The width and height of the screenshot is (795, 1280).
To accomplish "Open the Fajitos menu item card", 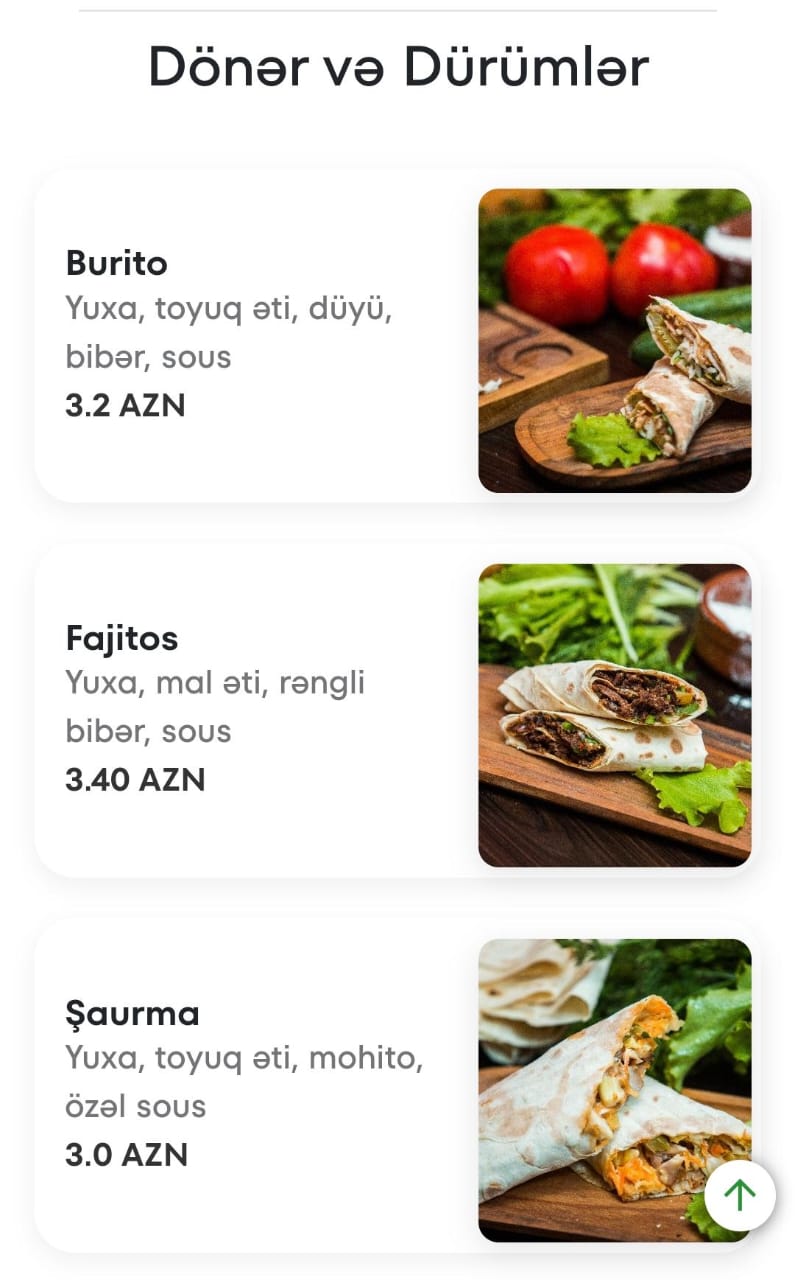I will 397,711.
